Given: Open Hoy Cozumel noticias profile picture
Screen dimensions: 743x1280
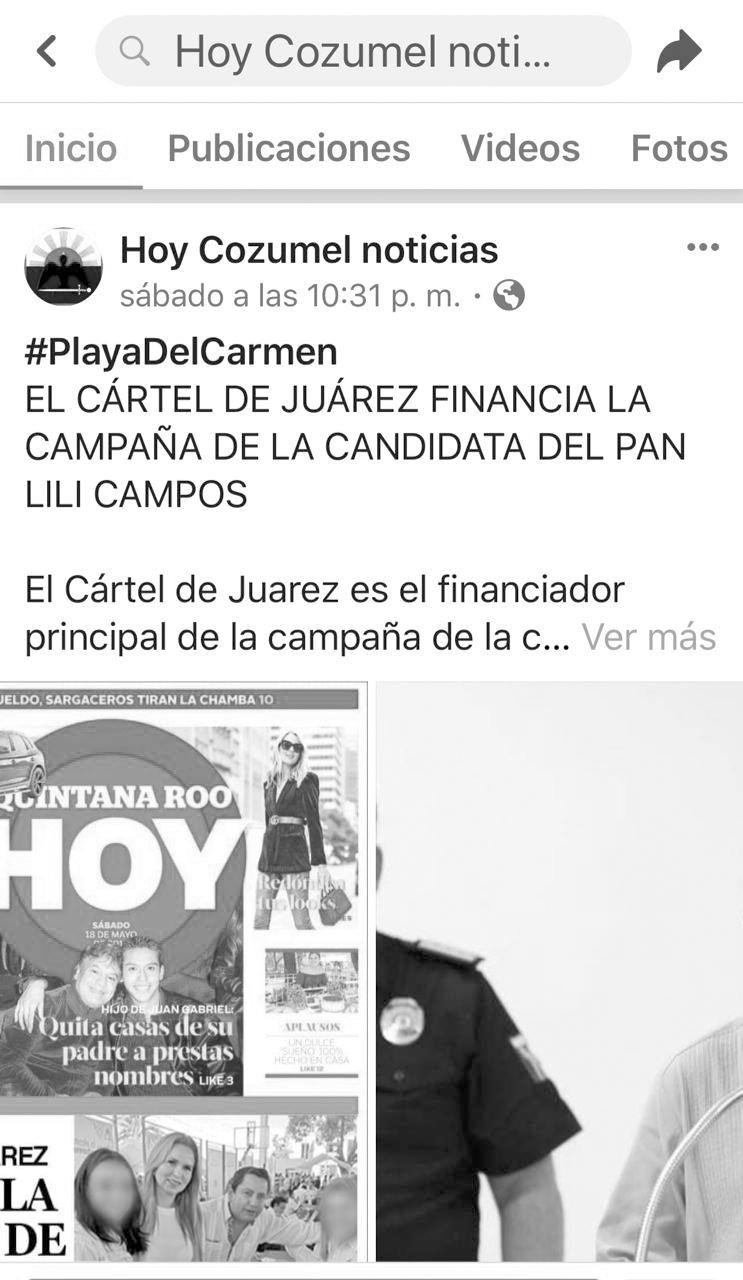Looking at the screenshot, I should point(63,267).
